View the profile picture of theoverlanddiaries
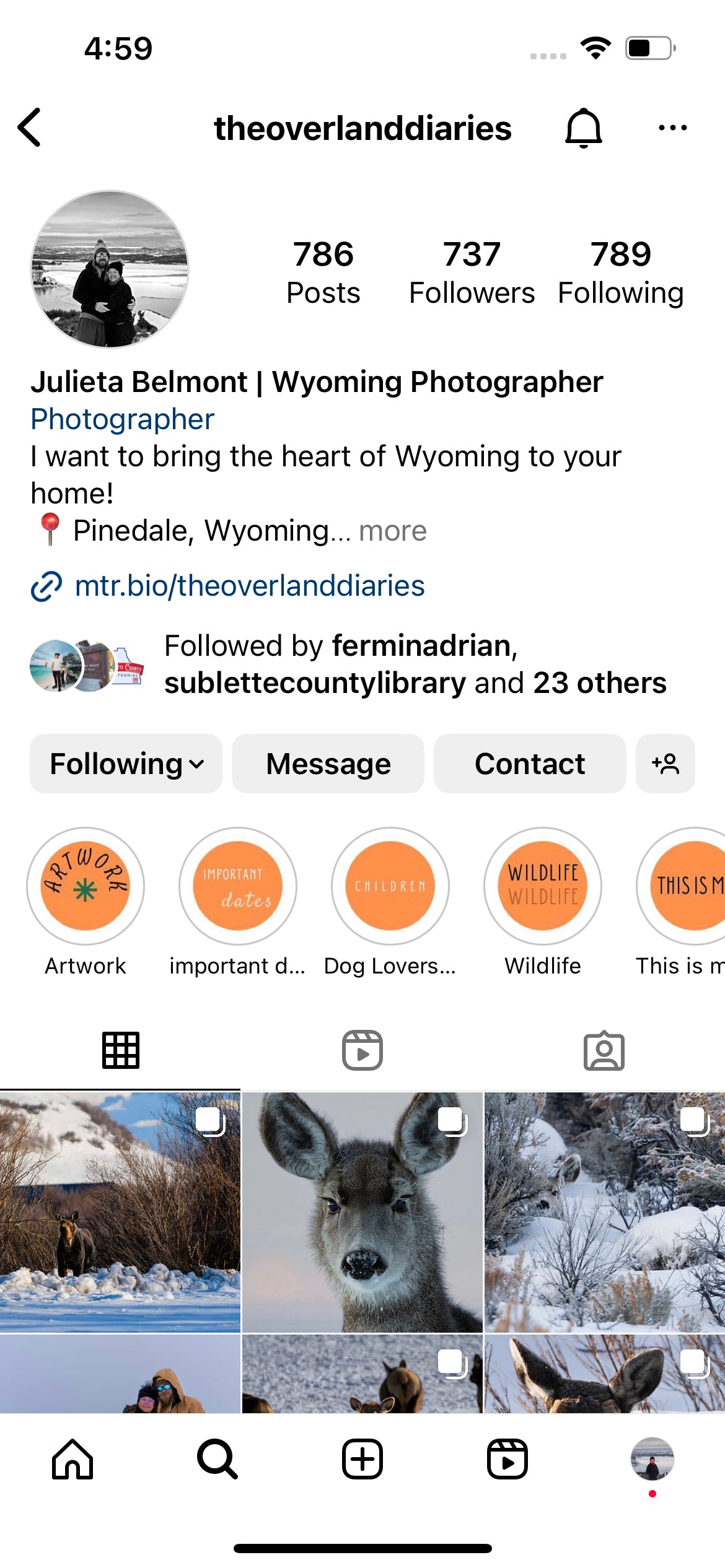Screen dimensions: 725x1568 pyautogui.click(x=110, y=269)
